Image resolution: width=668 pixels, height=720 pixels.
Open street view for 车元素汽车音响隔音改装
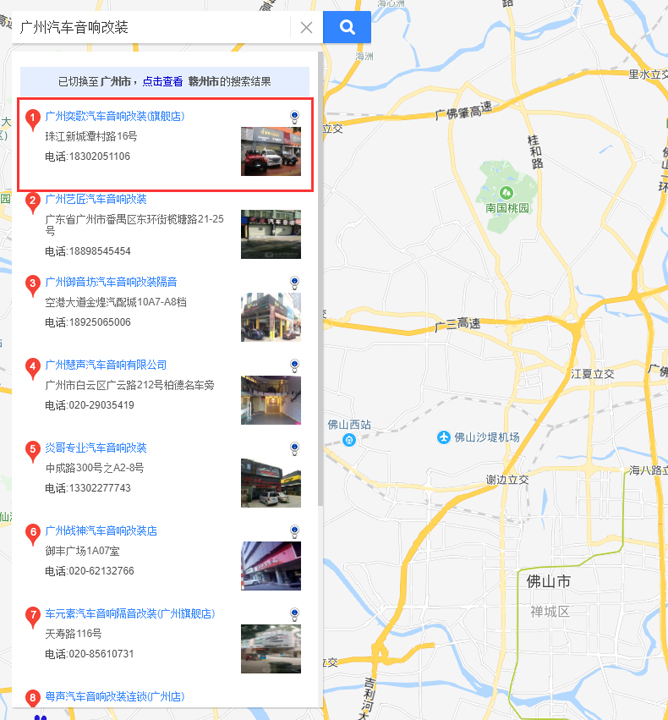pyautogui.click(x=294, y=614)
